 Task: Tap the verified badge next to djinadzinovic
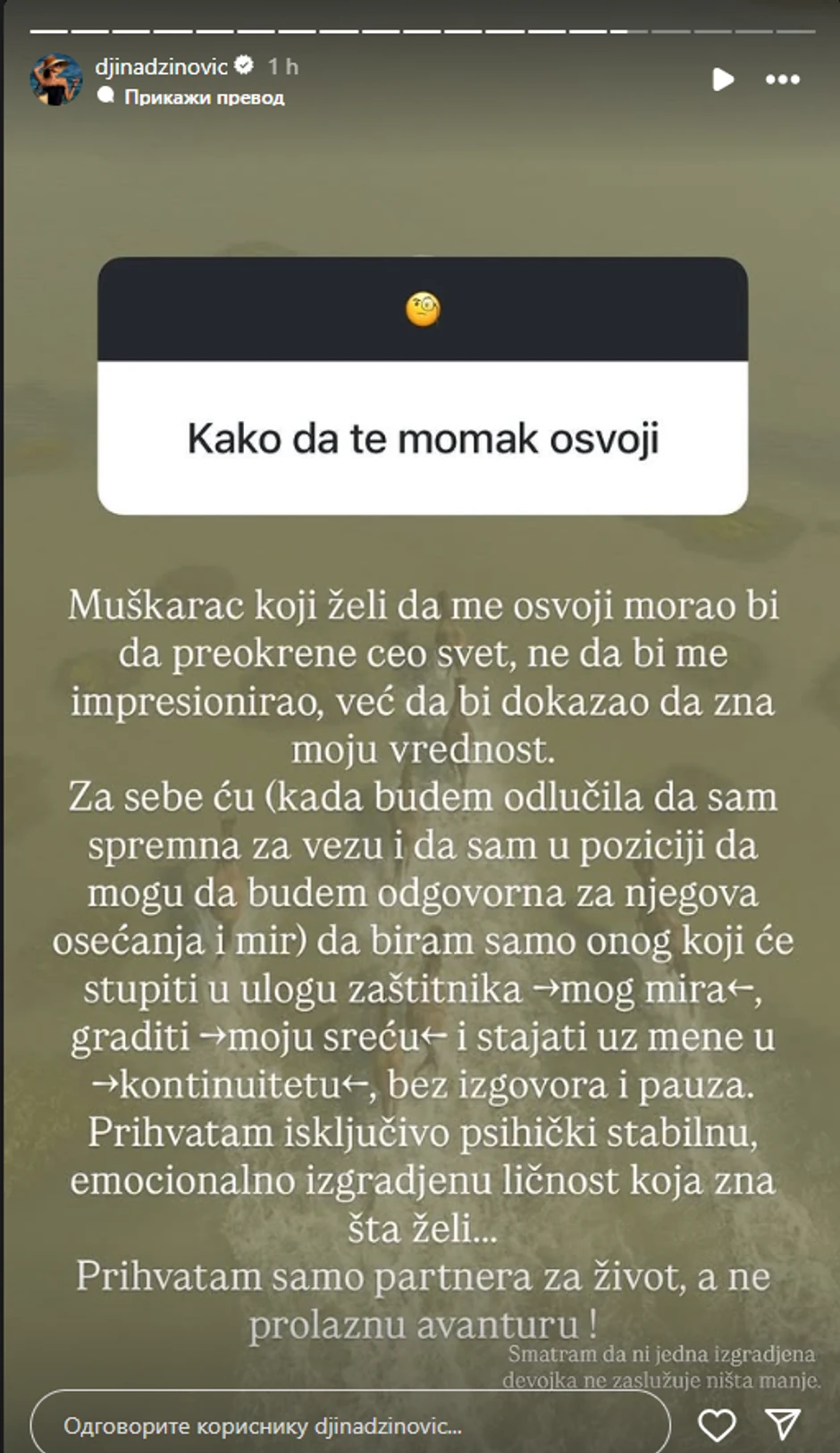(243, 64)
